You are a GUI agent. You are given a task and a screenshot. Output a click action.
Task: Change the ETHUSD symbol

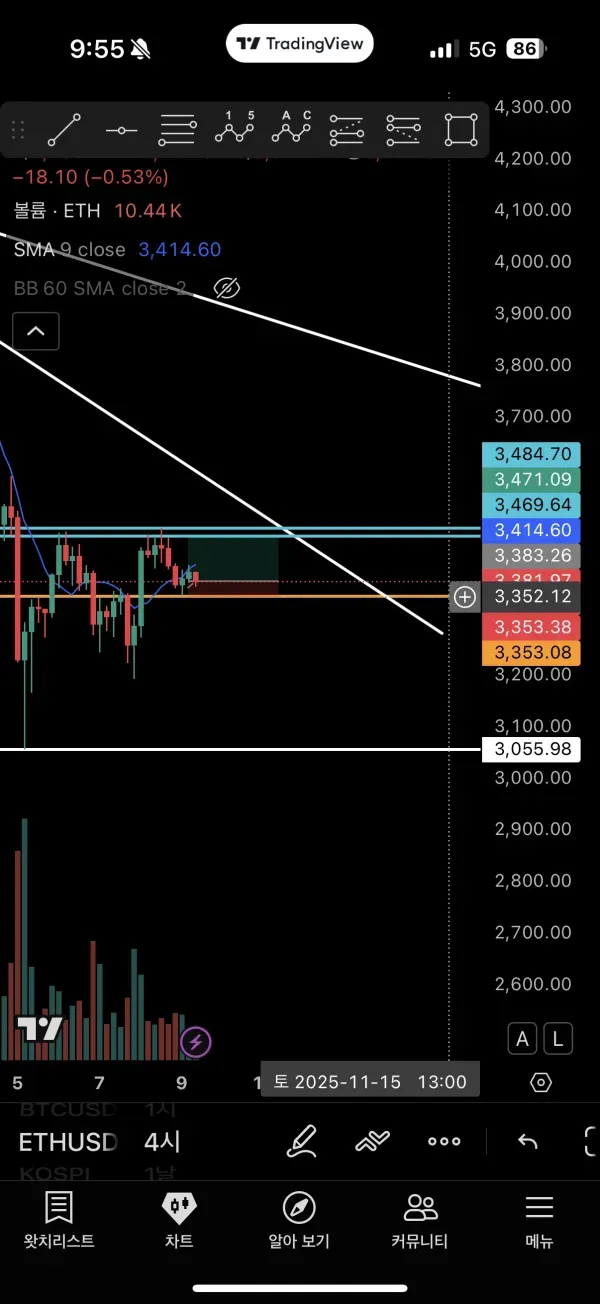pos(68,1142)
